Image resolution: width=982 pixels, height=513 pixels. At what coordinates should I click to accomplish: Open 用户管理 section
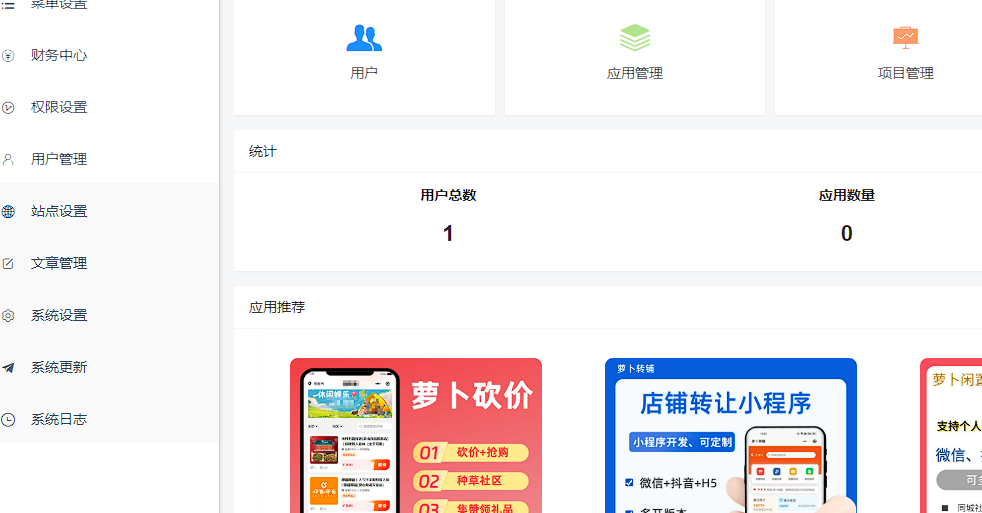58,159
